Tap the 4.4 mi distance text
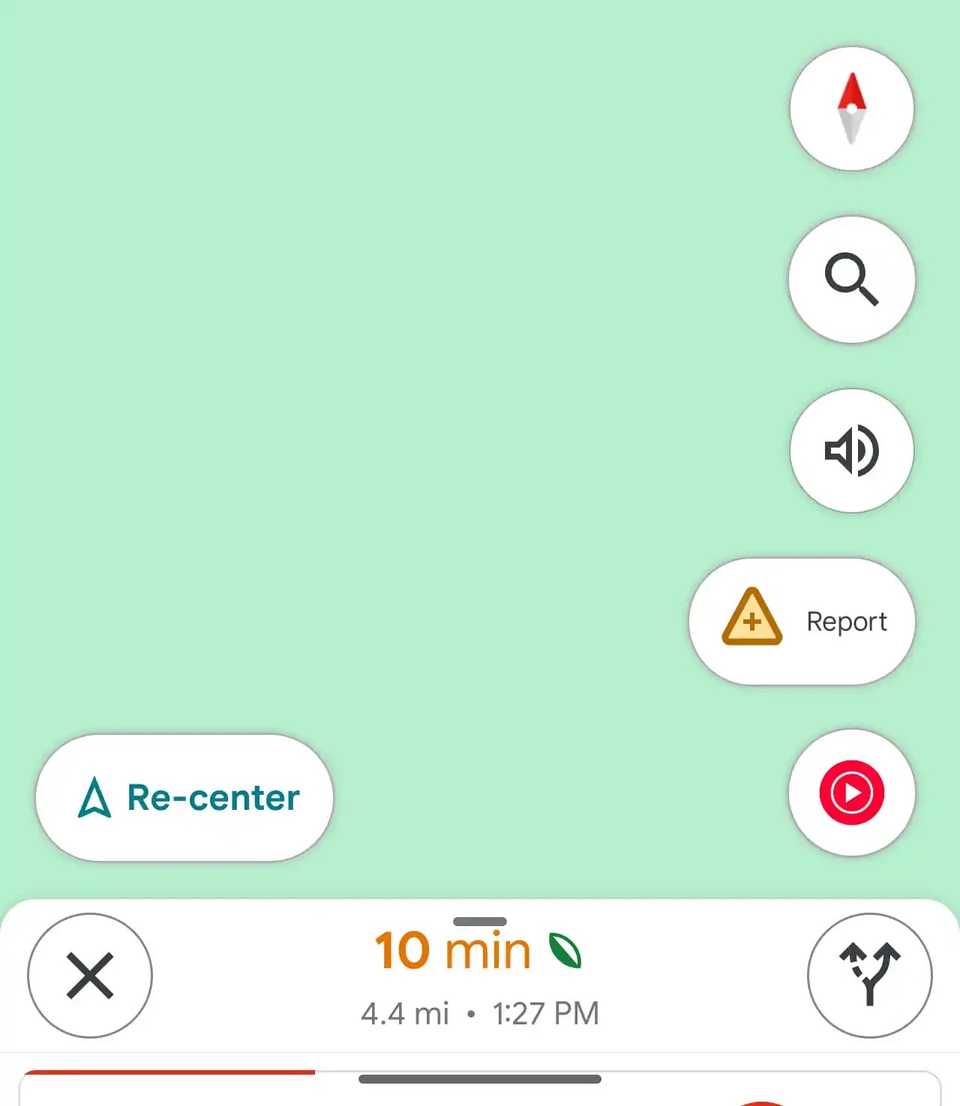The width and height of the screenshot is (960, 1106). pyautogui.click(x=403, y=1013)
